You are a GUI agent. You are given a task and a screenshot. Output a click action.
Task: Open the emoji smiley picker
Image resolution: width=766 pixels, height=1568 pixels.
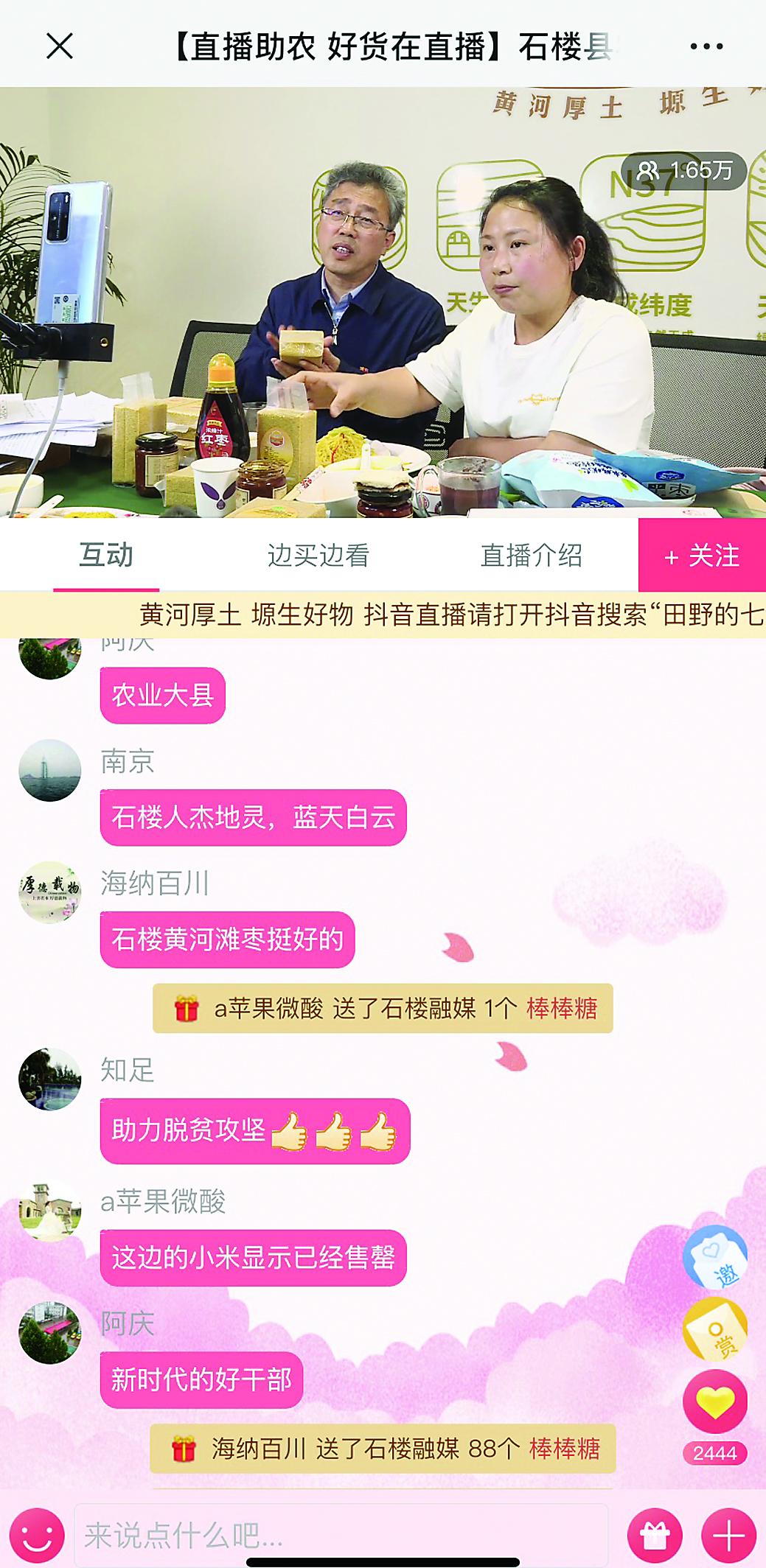[x=37, y=1535]
